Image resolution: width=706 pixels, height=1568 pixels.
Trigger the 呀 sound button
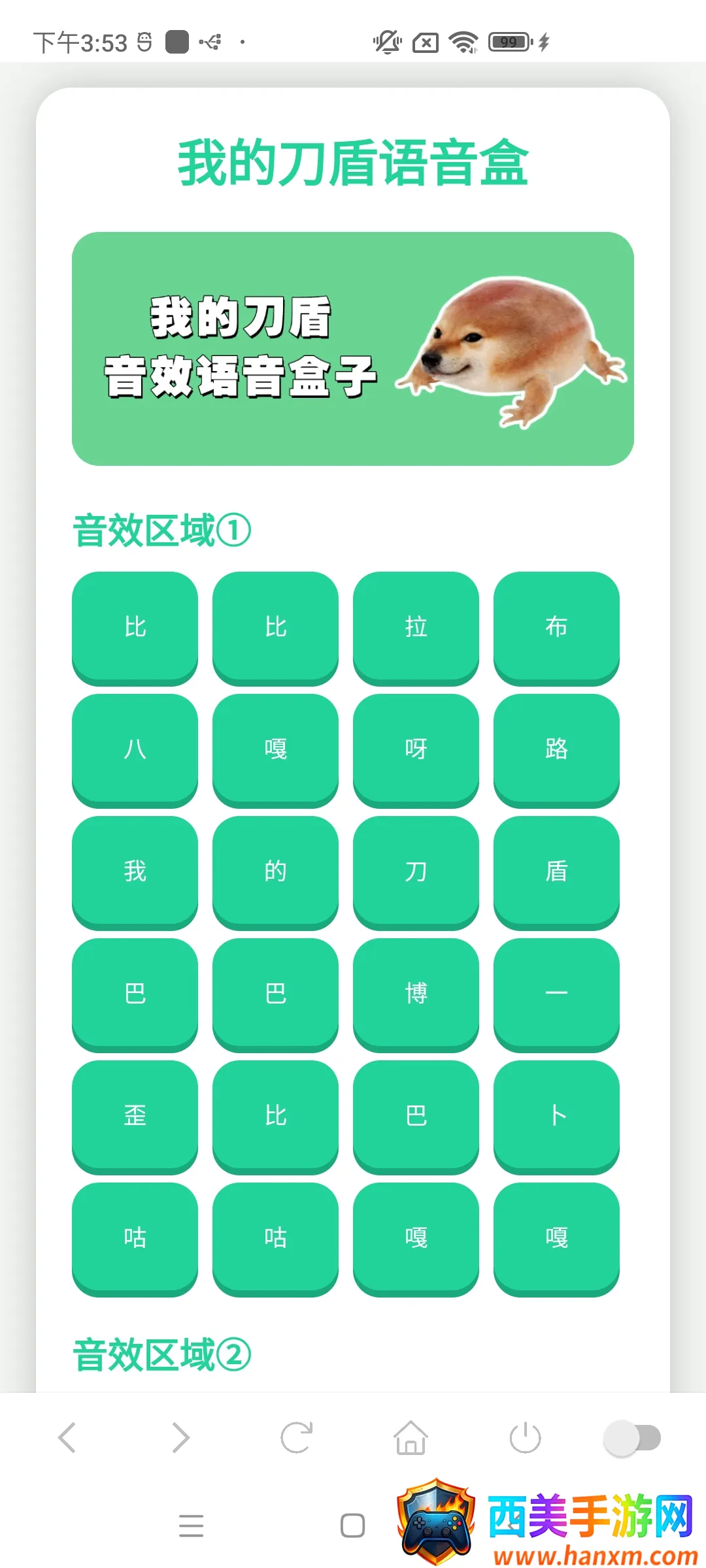[416, 748]
